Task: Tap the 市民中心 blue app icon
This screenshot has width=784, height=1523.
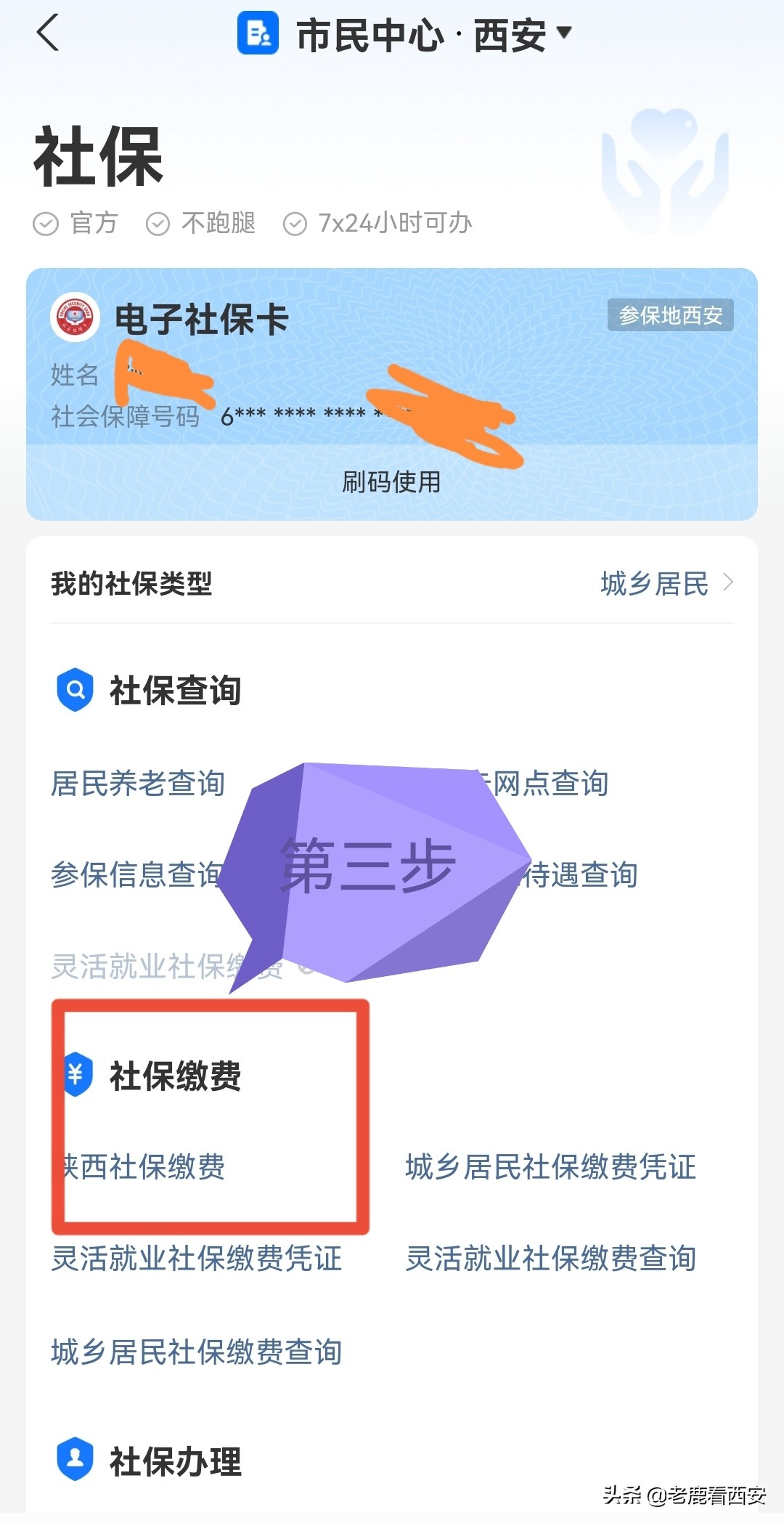Action: [257, 34]
